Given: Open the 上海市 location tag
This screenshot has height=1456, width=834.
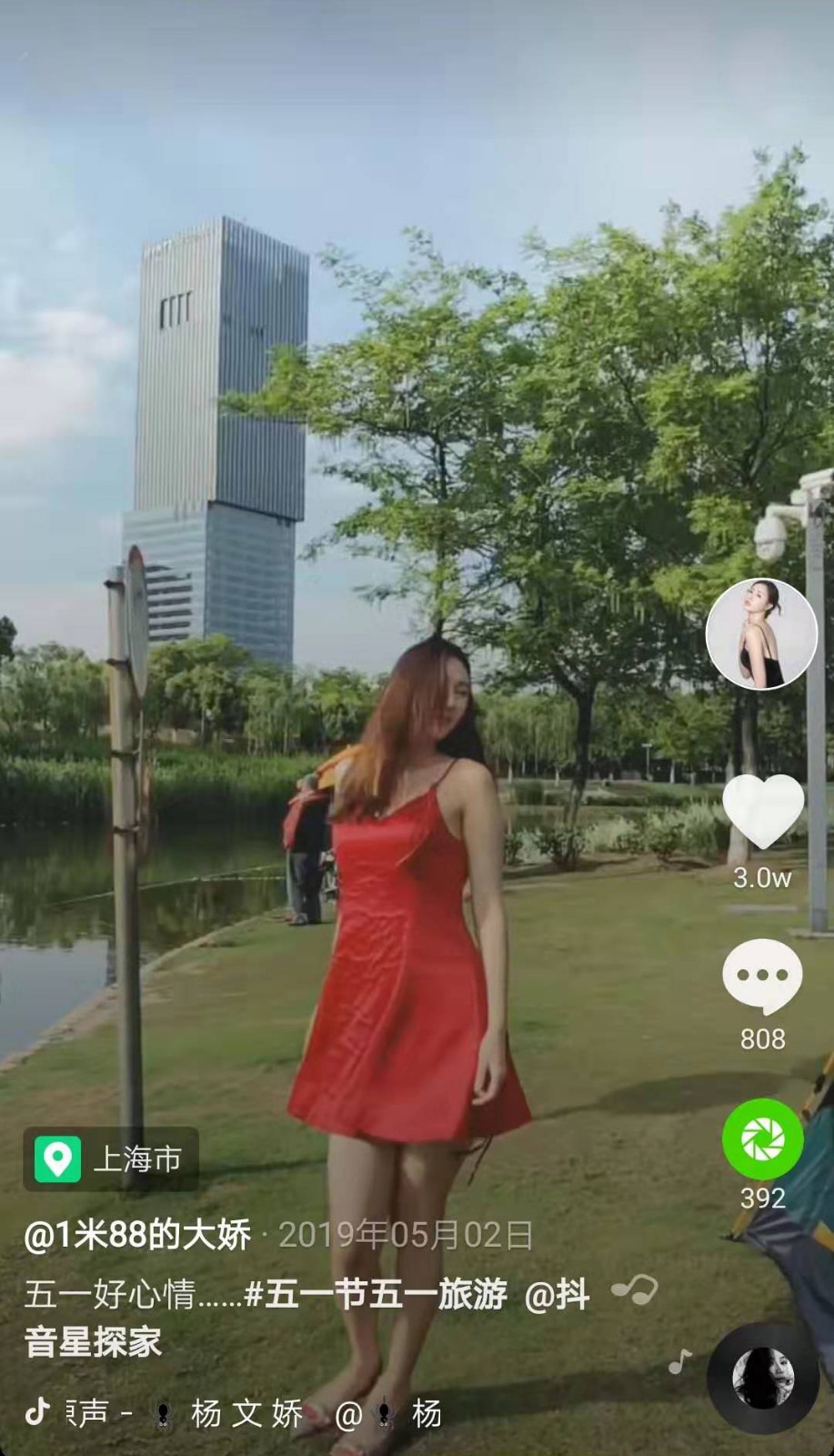Looking at the screenshot, I should (111, 1159).
